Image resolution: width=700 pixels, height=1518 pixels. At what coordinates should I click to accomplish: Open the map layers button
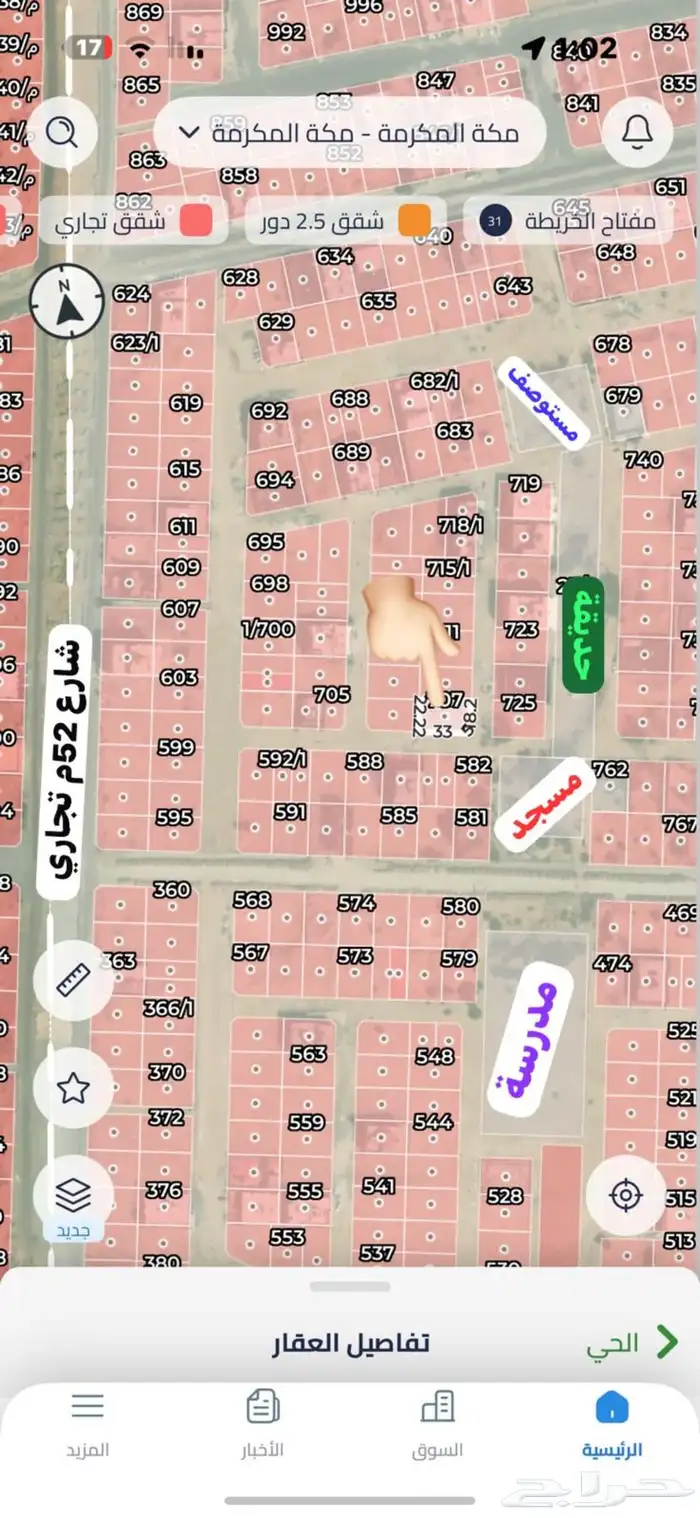[x=73, y=1194]
